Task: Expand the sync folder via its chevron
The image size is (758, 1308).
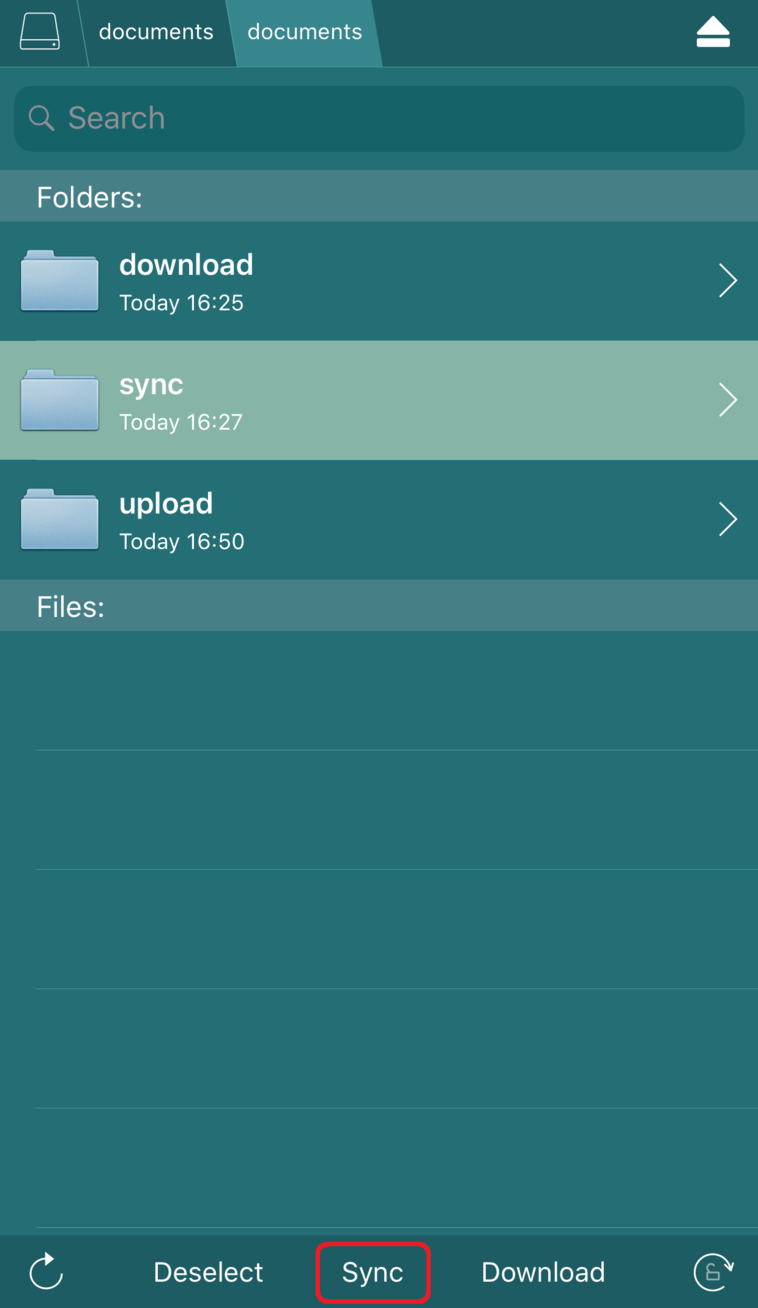Action: tap(727, 399)
